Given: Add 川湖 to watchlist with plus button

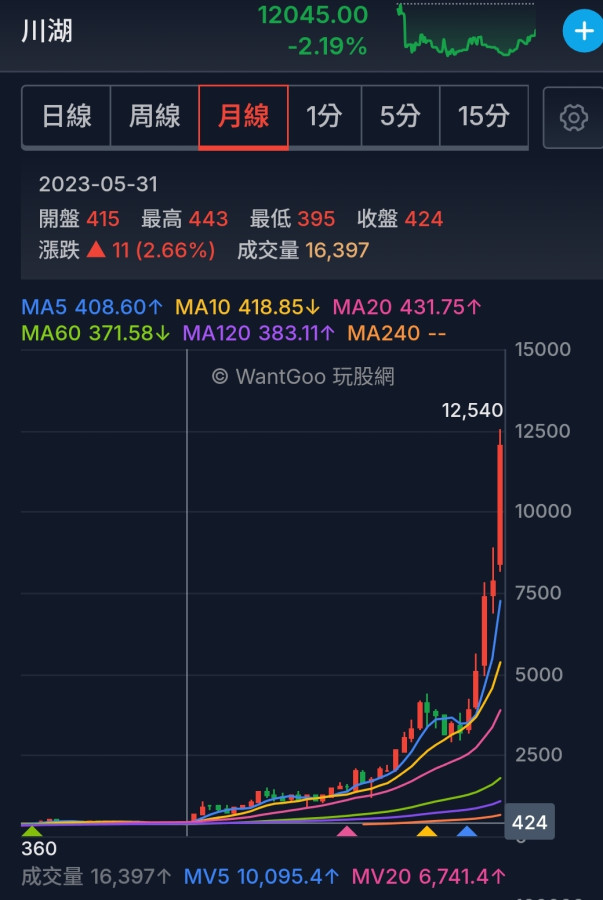Looking at the screenshot, I should 582,30.
